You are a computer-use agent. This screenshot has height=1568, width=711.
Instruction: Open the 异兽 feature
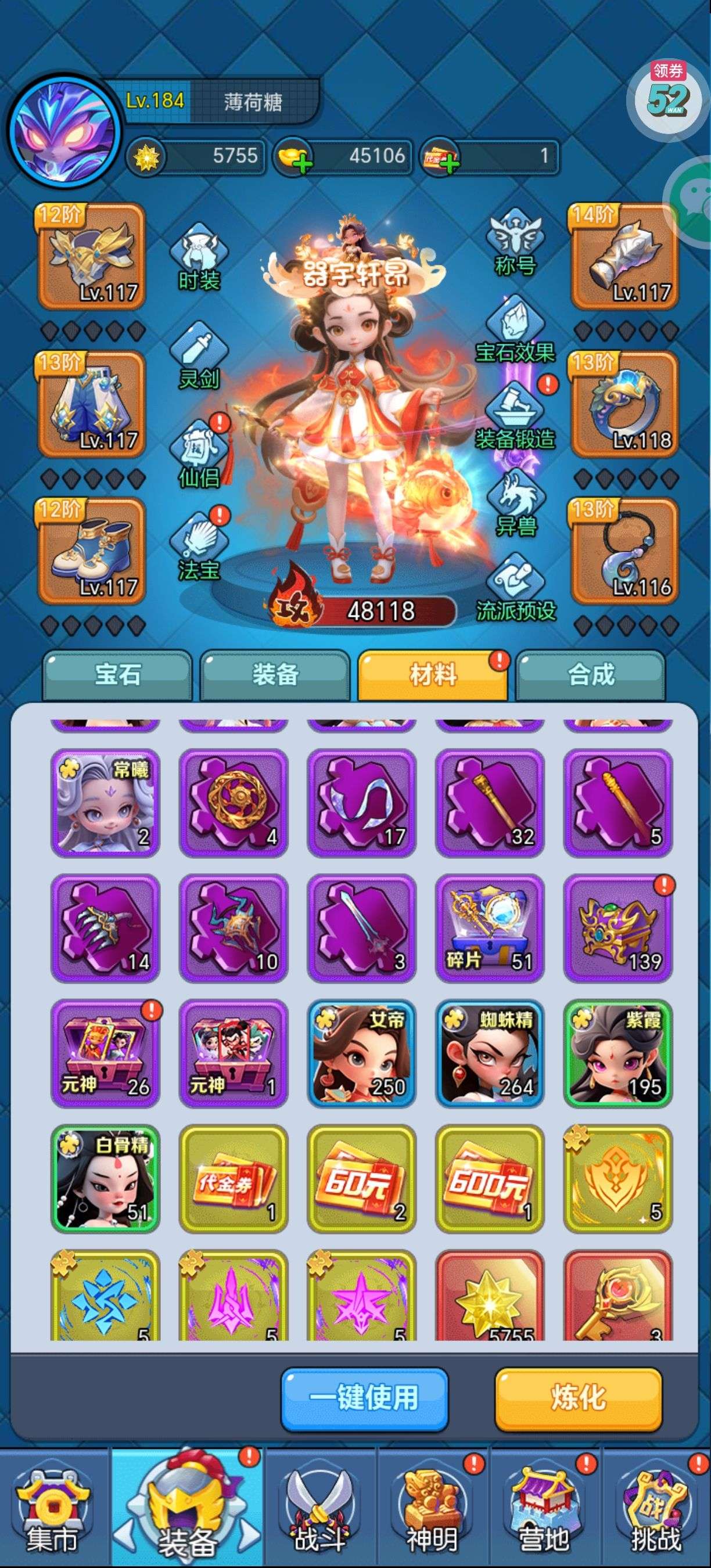[515, 504]
